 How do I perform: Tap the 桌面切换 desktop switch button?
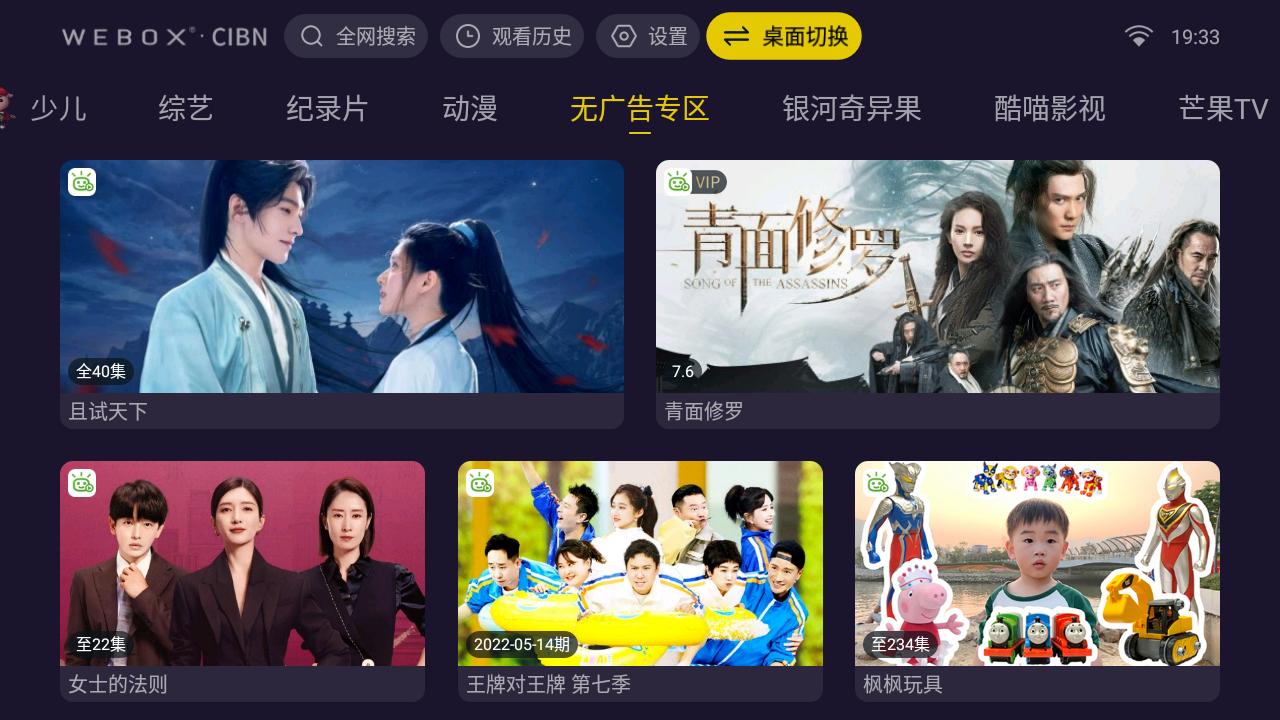pyautogui.click(x=783, y=37)
